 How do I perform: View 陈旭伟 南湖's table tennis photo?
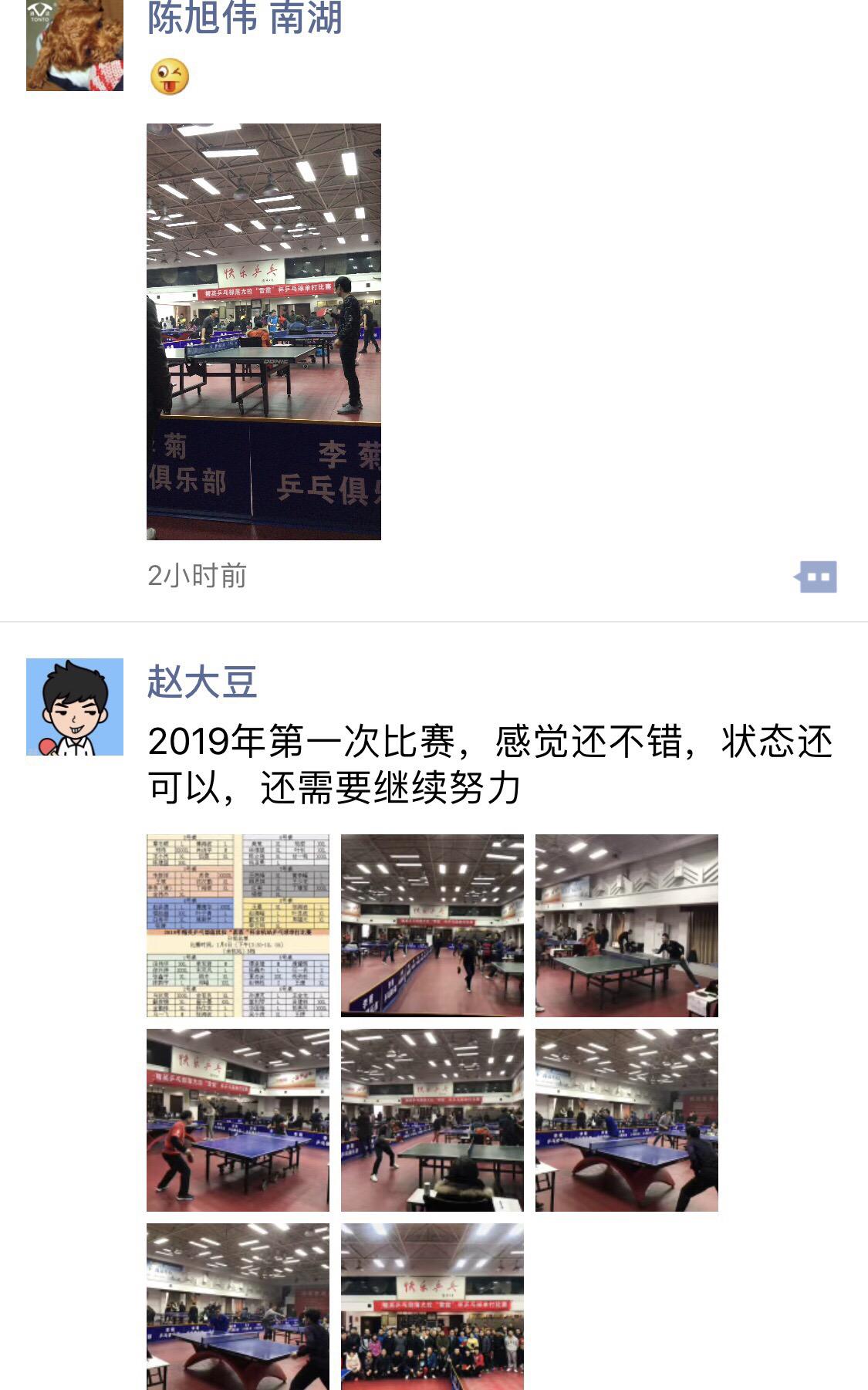264,331
